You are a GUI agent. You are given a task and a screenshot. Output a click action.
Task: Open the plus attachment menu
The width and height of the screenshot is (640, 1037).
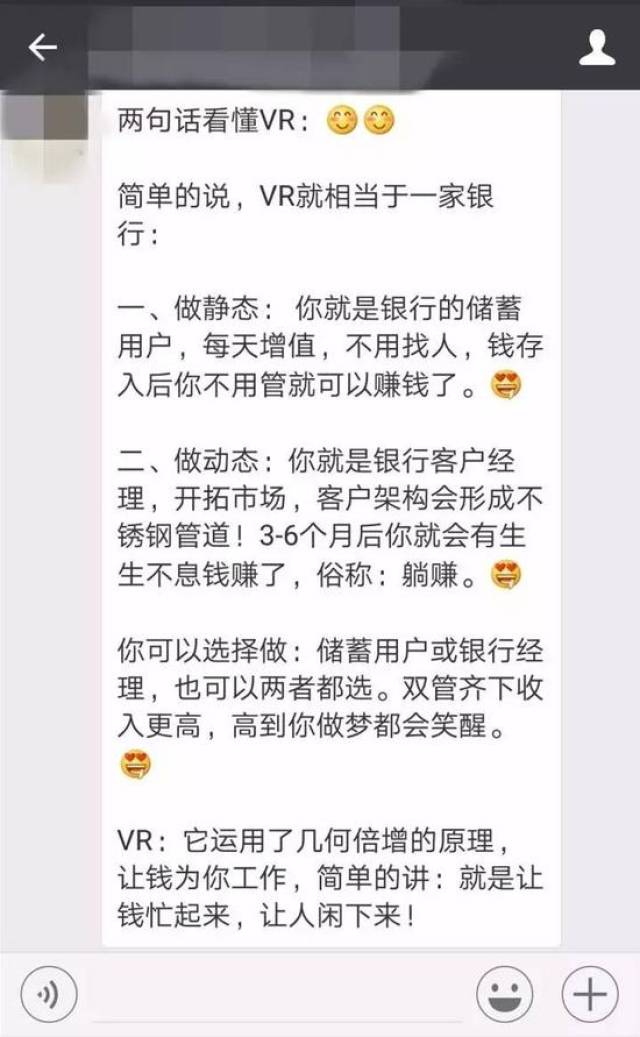click(x=590, y=993)
